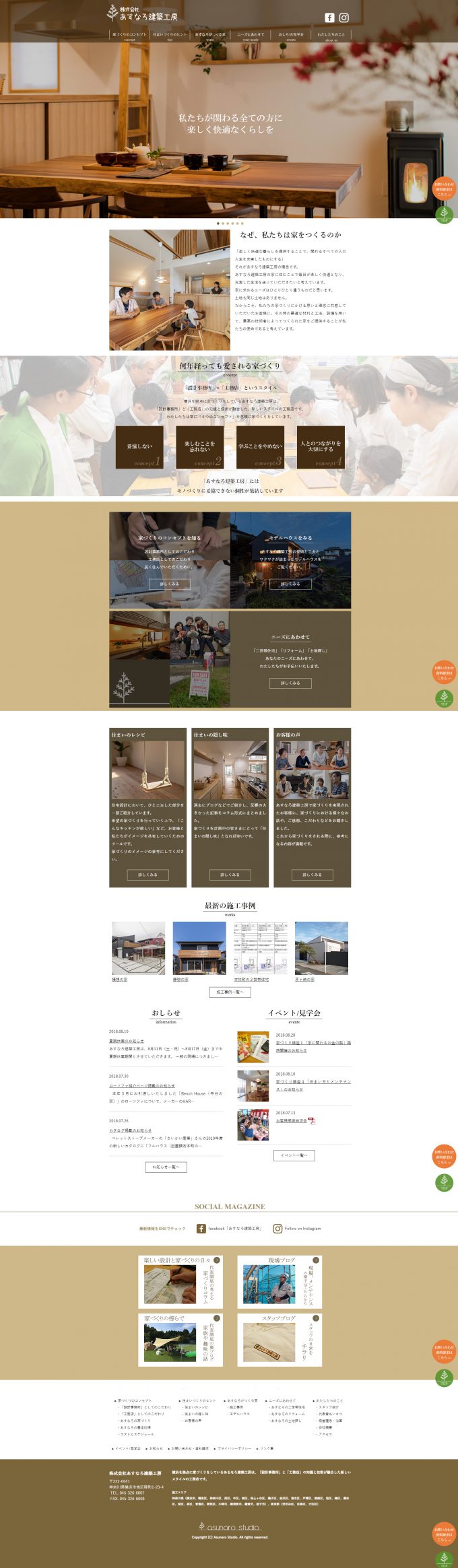Screen dimensions: 458x1568
Task: Open お客様感謝納涼会 event link
Action: tap(292, 1120)
